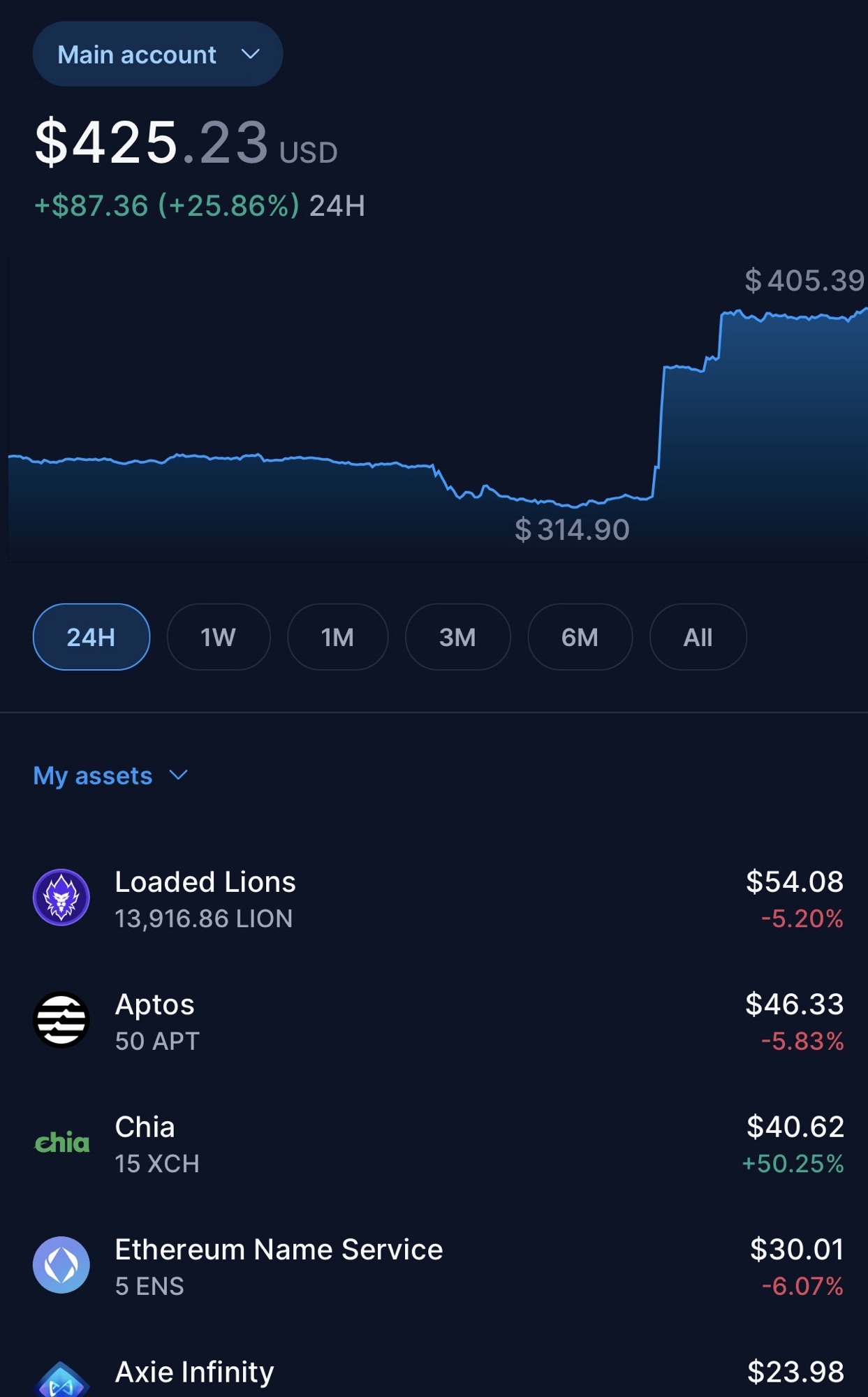Switch chart to 1W range
Viewport: 868px width, 1397px height.
(x=218, y=637)
